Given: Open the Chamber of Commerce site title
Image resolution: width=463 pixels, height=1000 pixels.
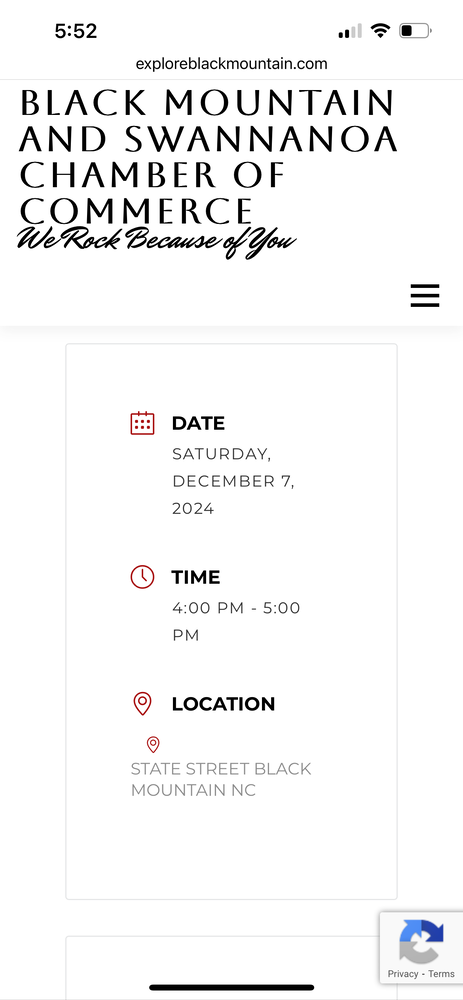Looking at the screenshot, I should [x=209, y=158].
